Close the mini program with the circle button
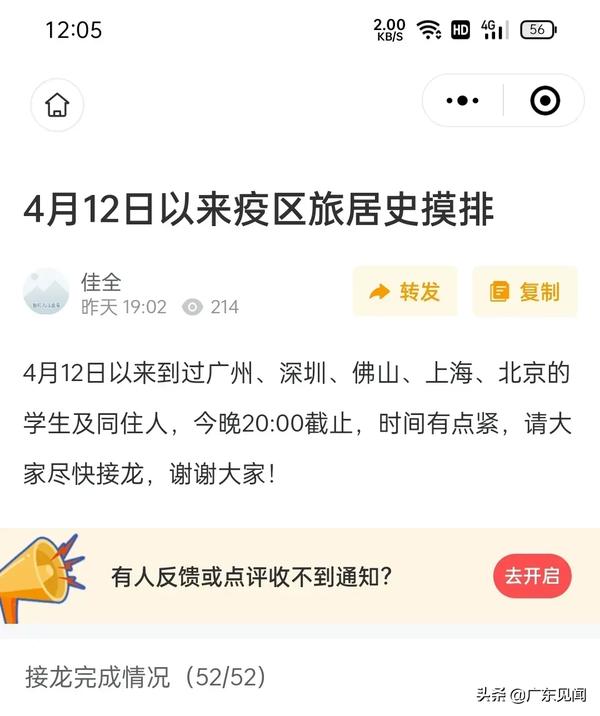Viewport: 600px width, 716px height. click(x=544, y=101)
